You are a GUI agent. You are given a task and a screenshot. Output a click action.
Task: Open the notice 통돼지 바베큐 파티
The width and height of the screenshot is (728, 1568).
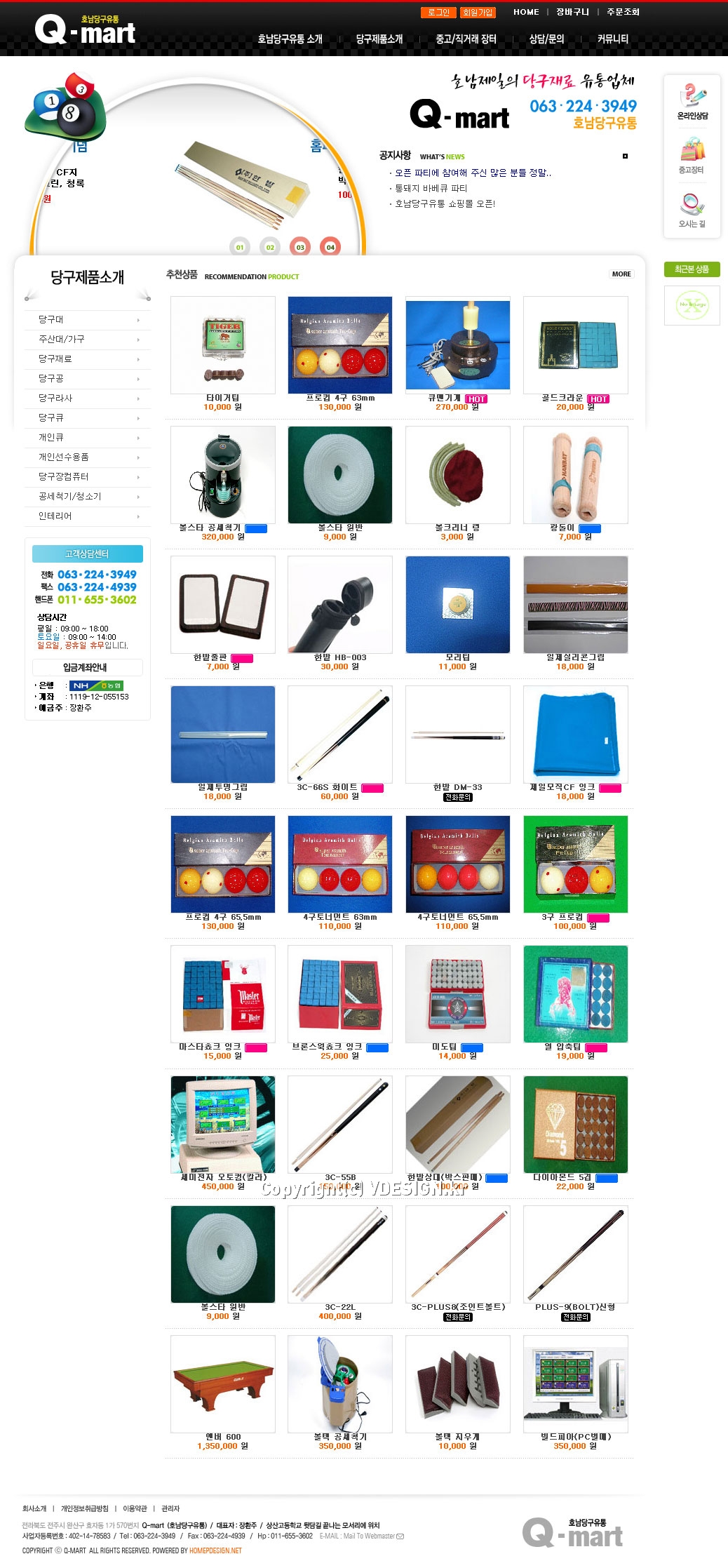(x=431, y=188)
